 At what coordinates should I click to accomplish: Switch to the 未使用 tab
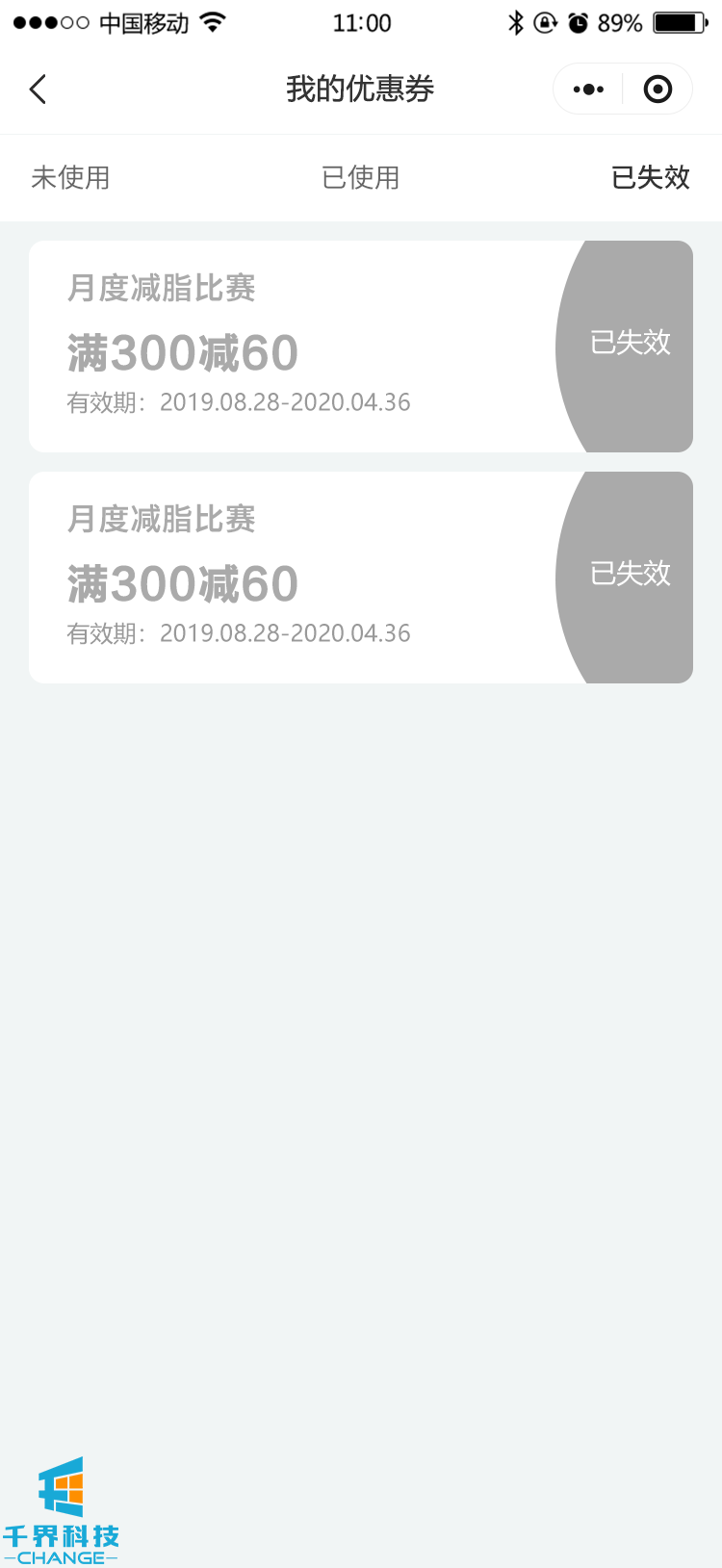[70, 178]
